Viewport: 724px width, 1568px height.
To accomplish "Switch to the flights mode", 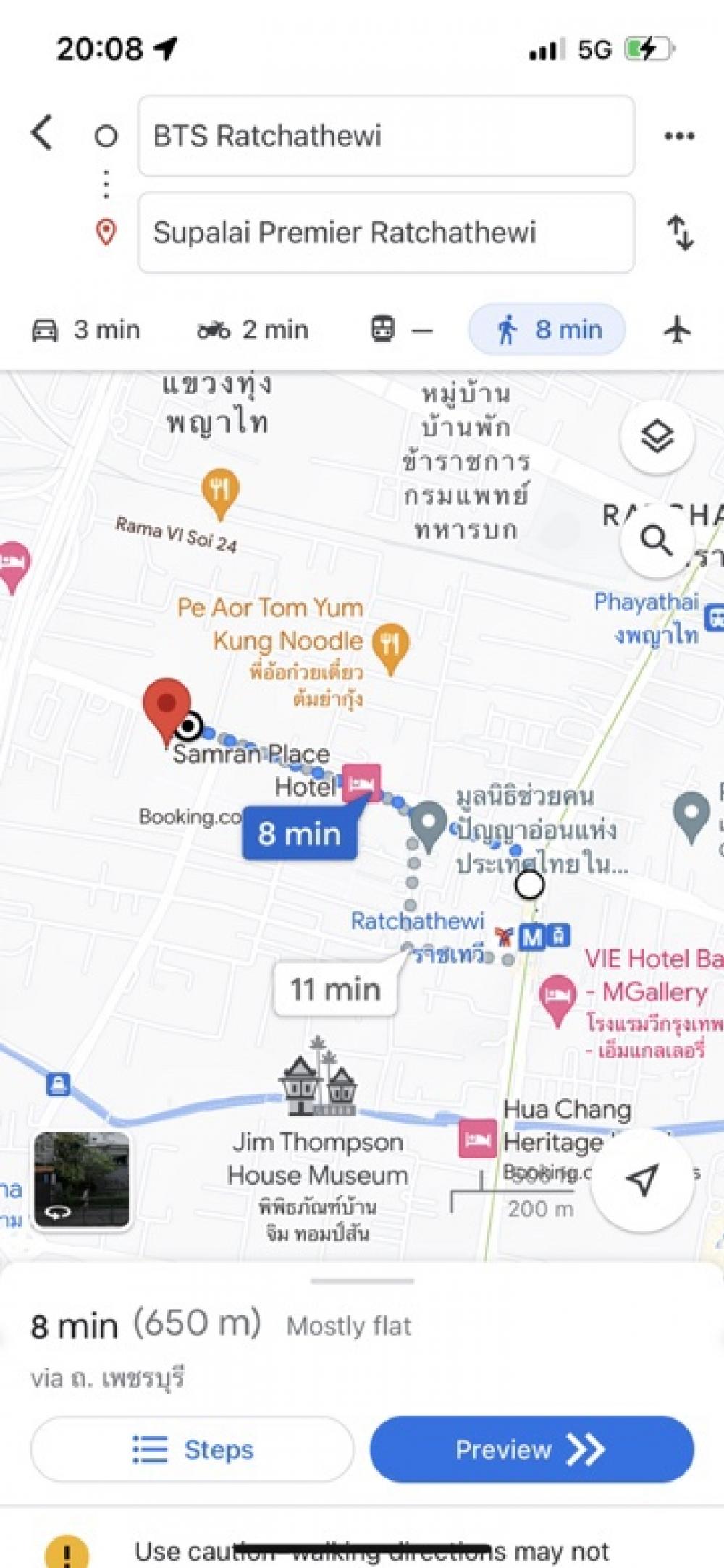I will click(x=677, y=330).
